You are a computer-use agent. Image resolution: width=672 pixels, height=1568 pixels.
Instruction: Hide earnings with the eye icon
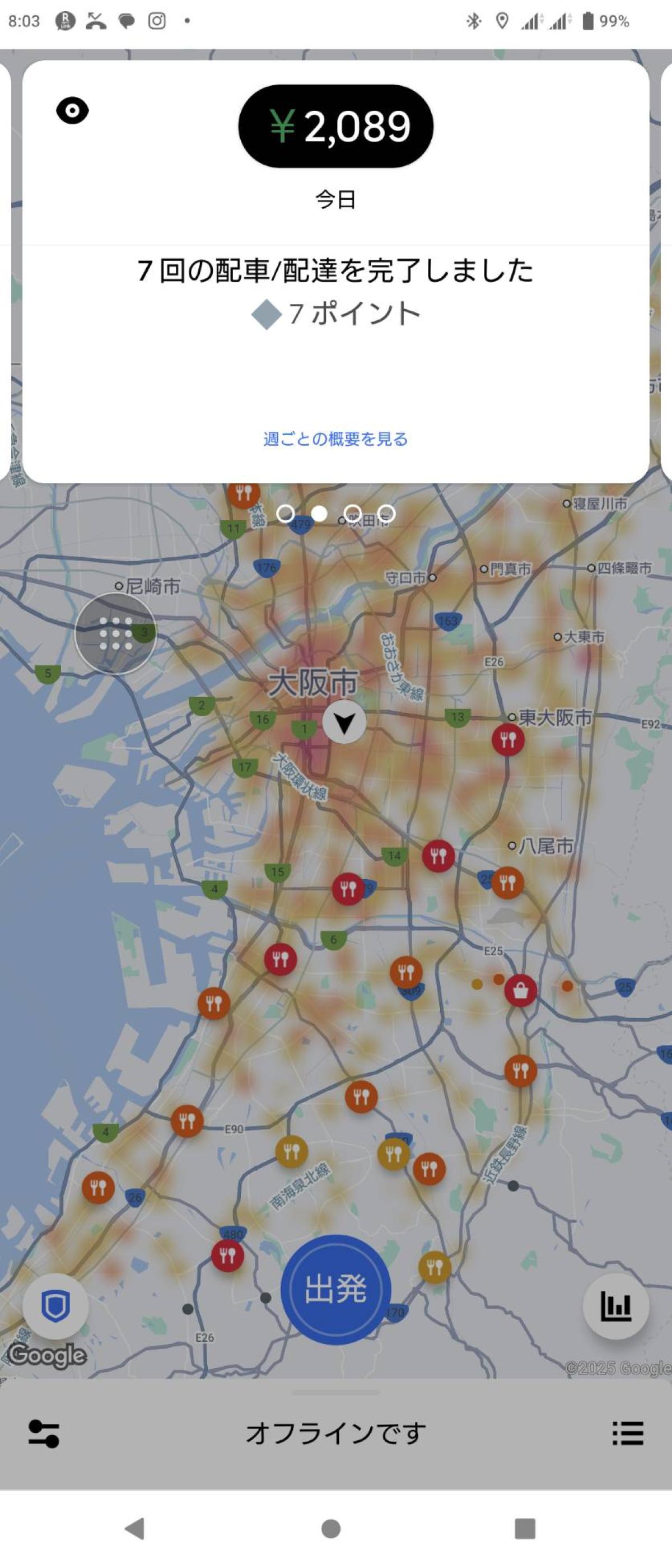point(72,111)
